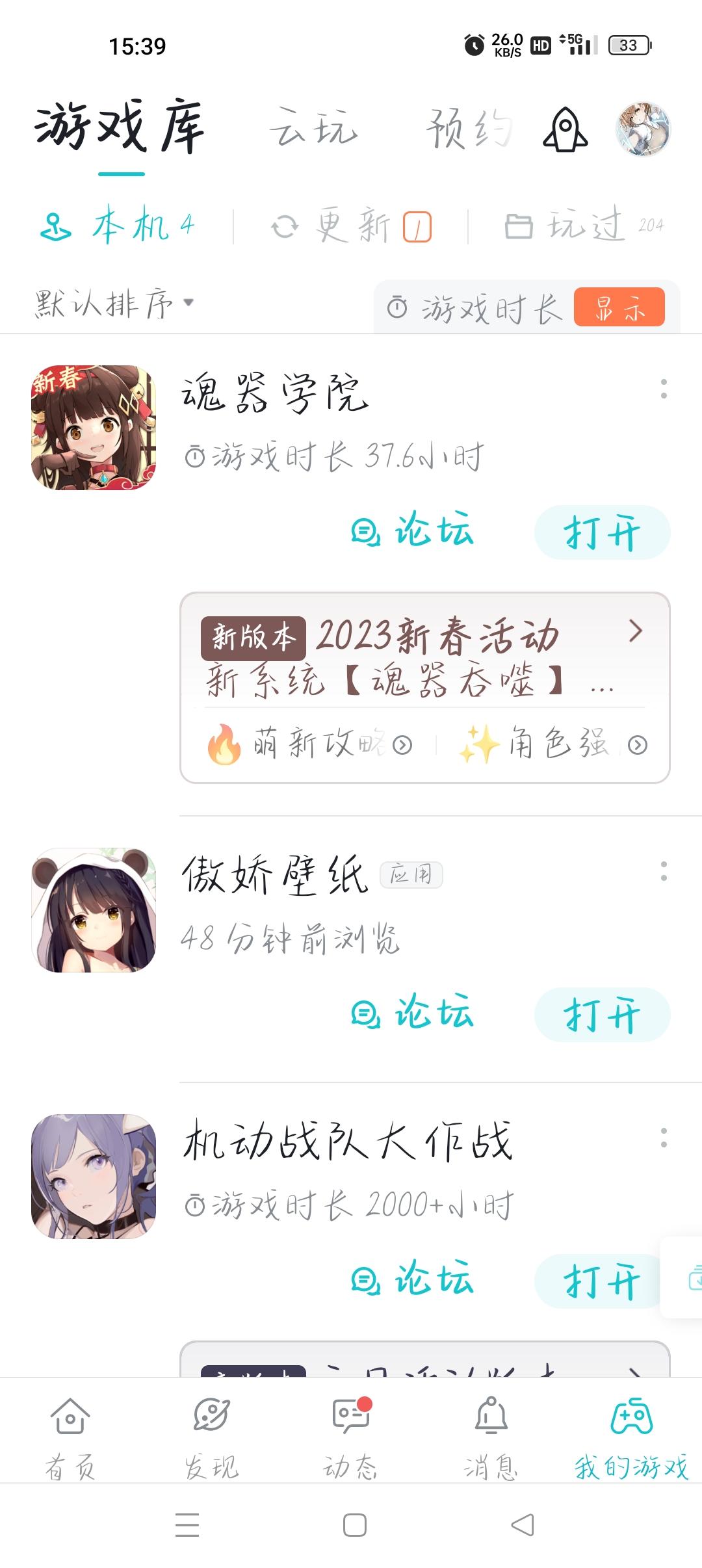Open the 魂器学院 forum
Screen dimensions: 702x1568
click(x=413, y=531)
